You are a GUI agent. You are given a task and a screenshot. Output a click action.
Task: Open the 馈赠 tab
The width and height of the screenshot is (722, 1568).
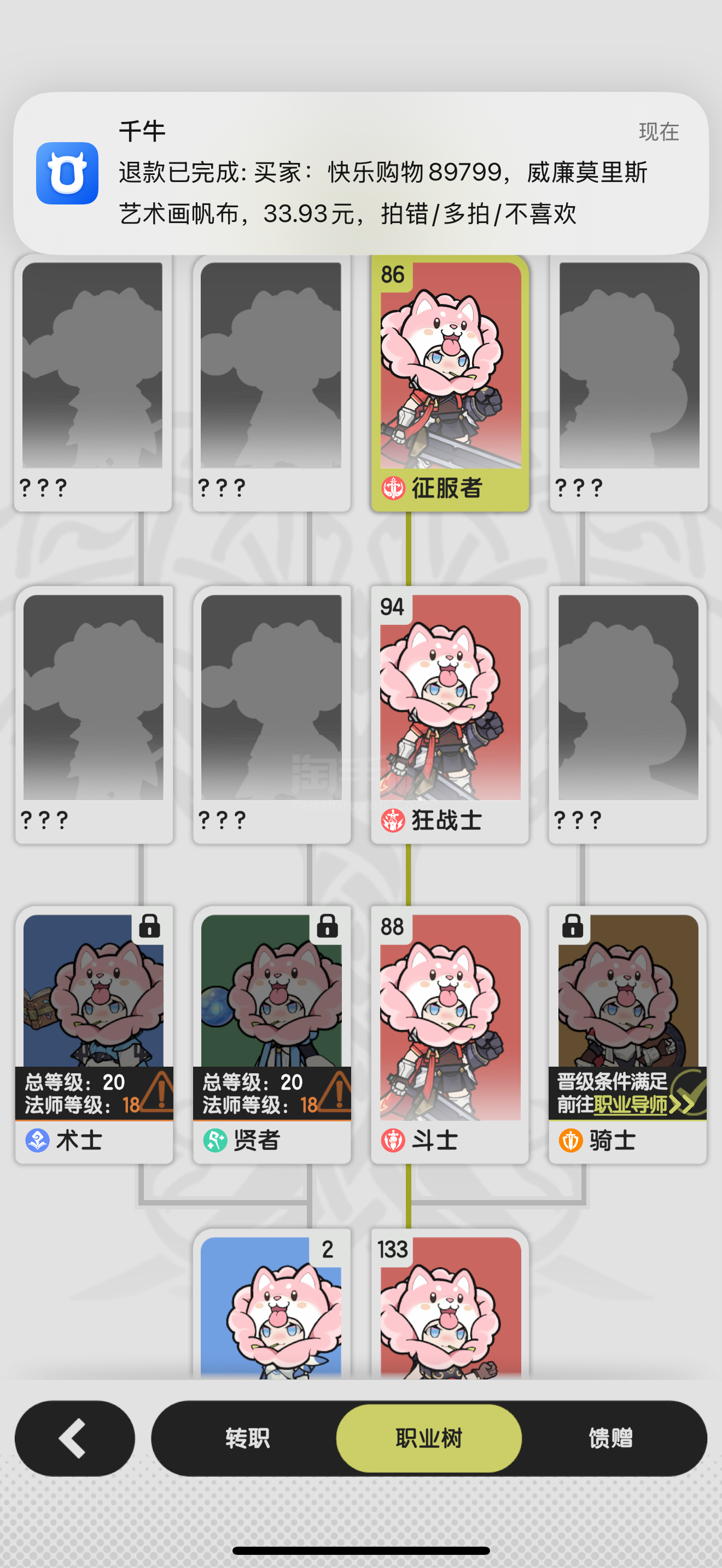click(x=610, y=1438)
